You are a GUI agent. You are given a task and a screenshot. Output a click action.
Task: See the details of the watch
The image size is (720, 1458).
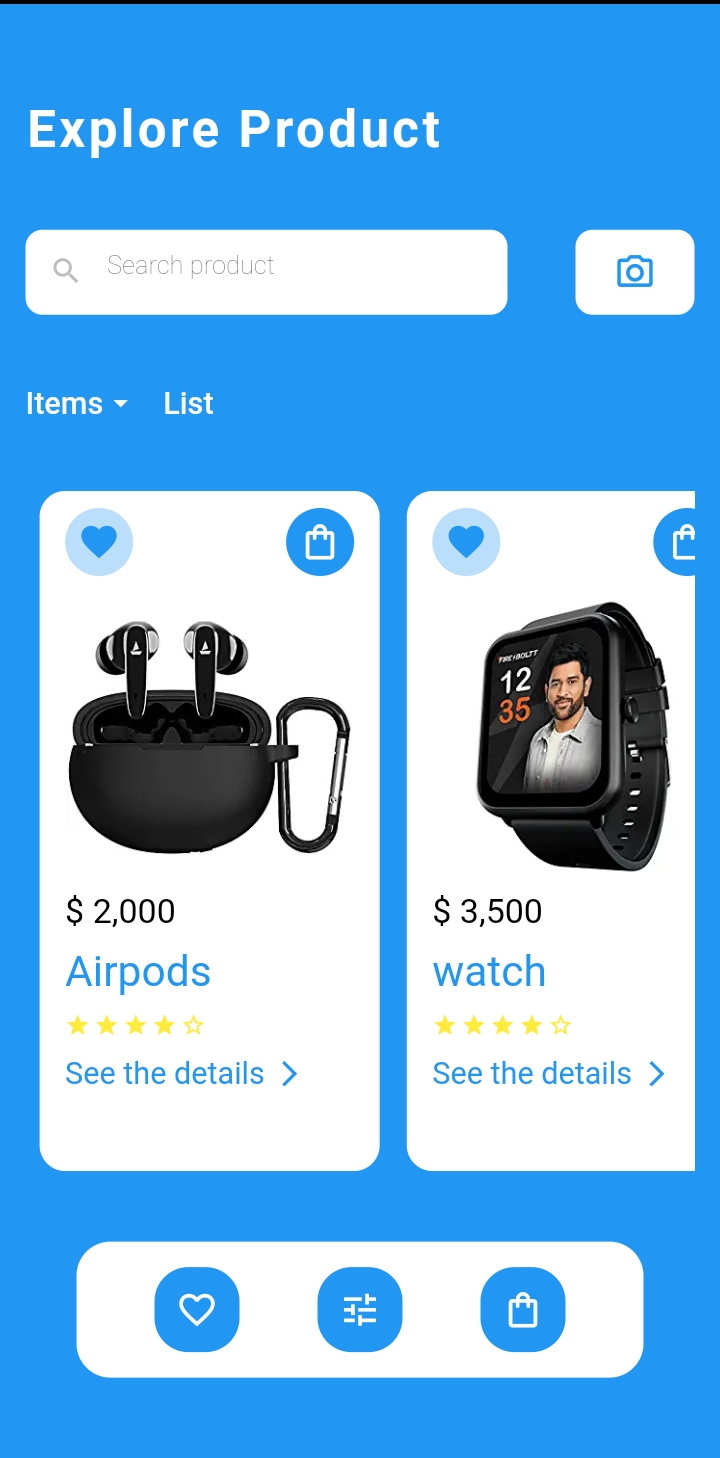pyautogui.click(x=549, y=1074)
